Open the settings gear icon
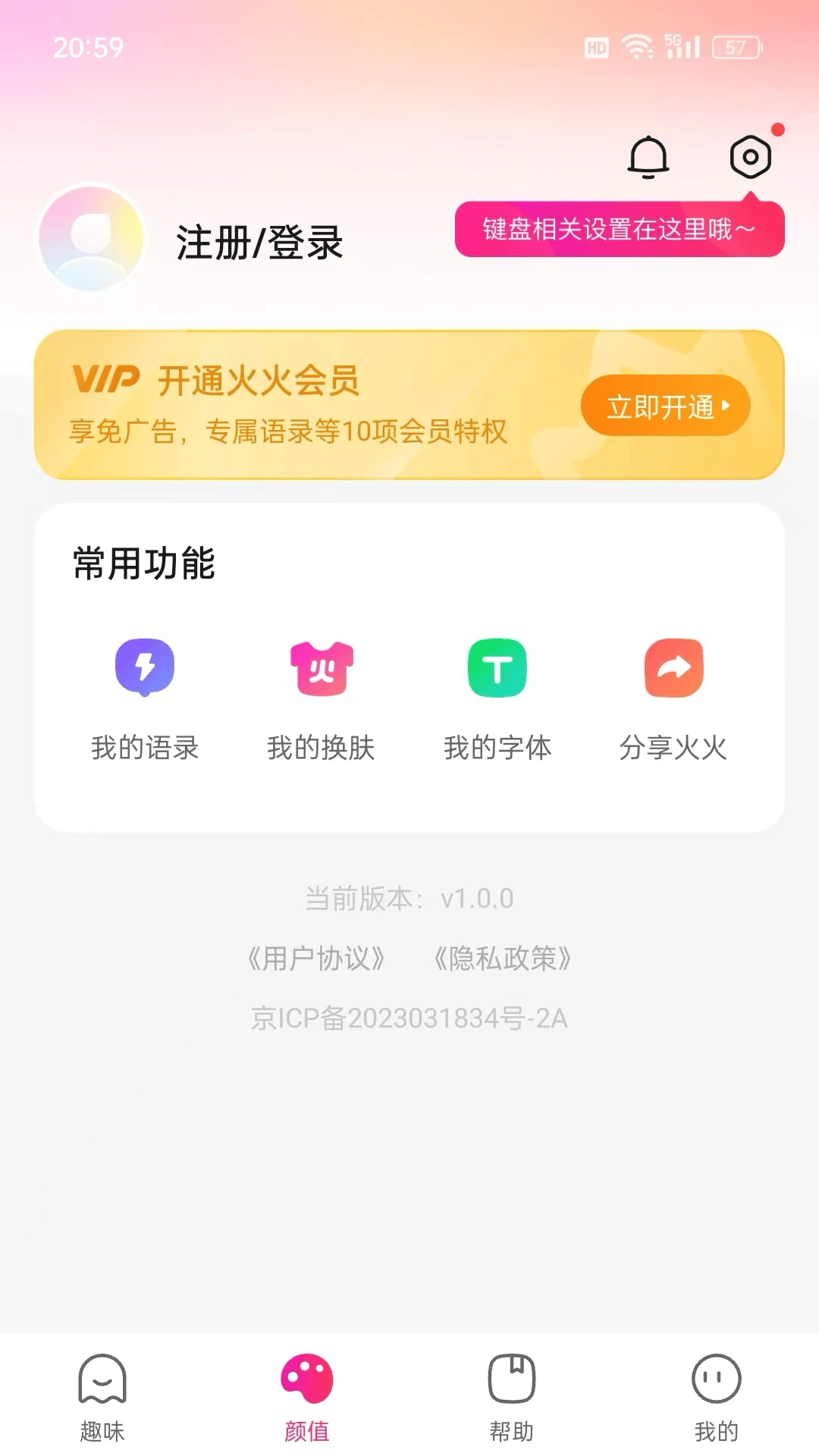Viewport: 819px width, 1456px height. 750,157
